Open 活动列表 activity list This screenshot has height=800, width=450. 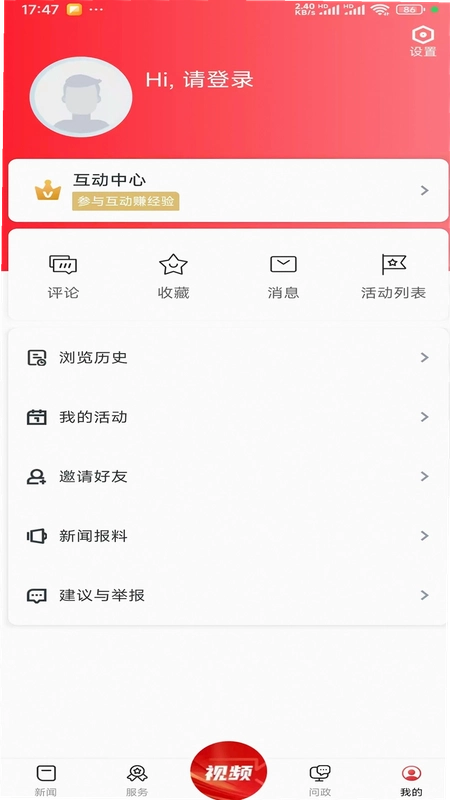[x=393, y=277]
